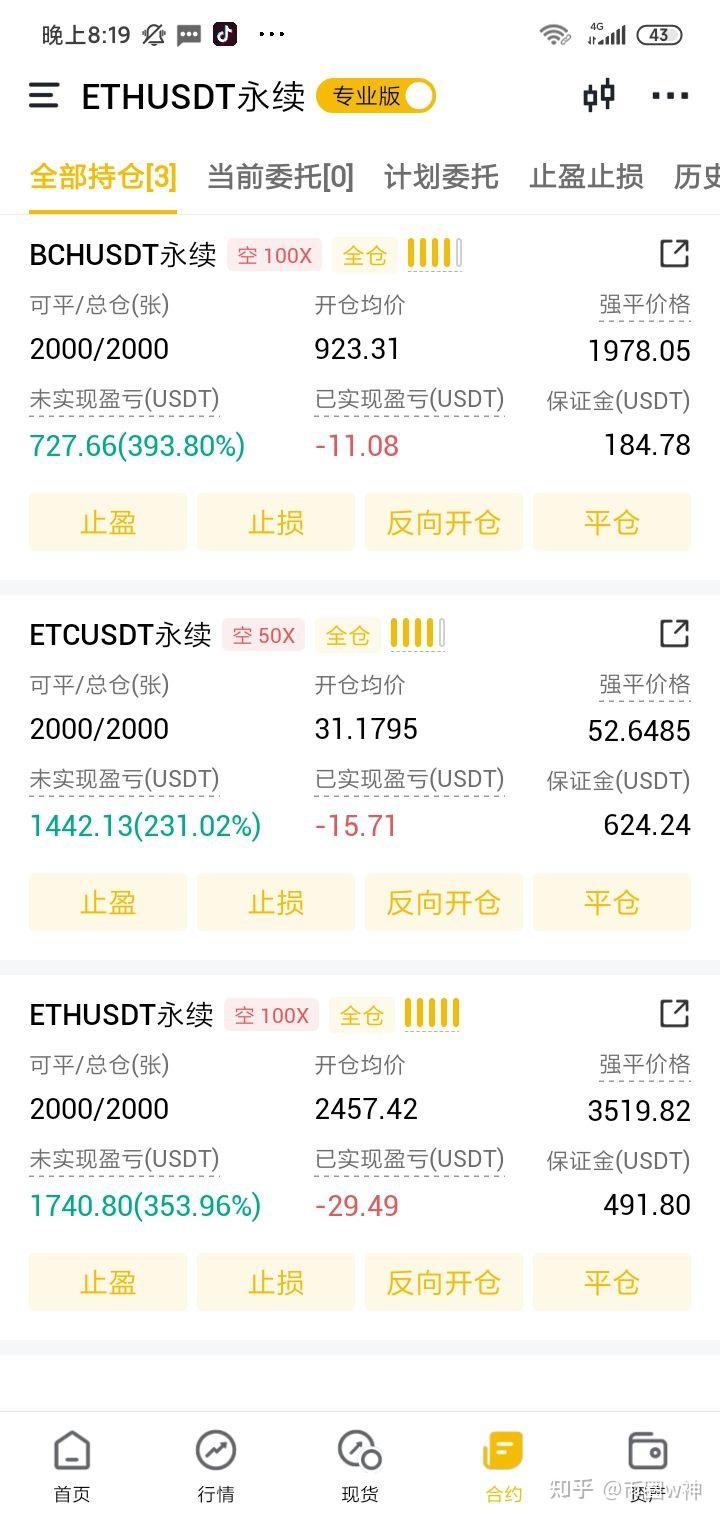
Task: Switch to the 计划委托 tab
Action: click(x=441, y=177)
